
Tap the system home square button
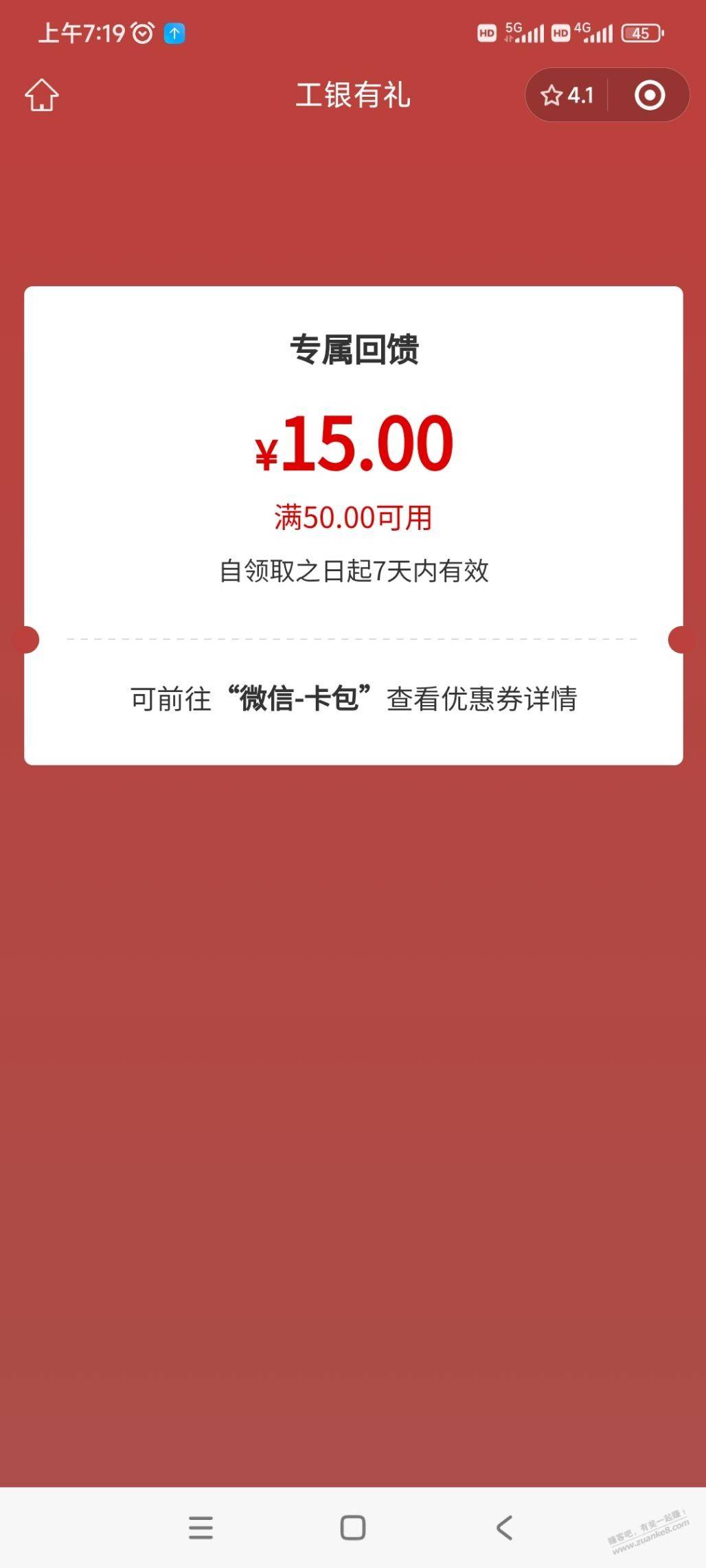tap(353, 1527)
